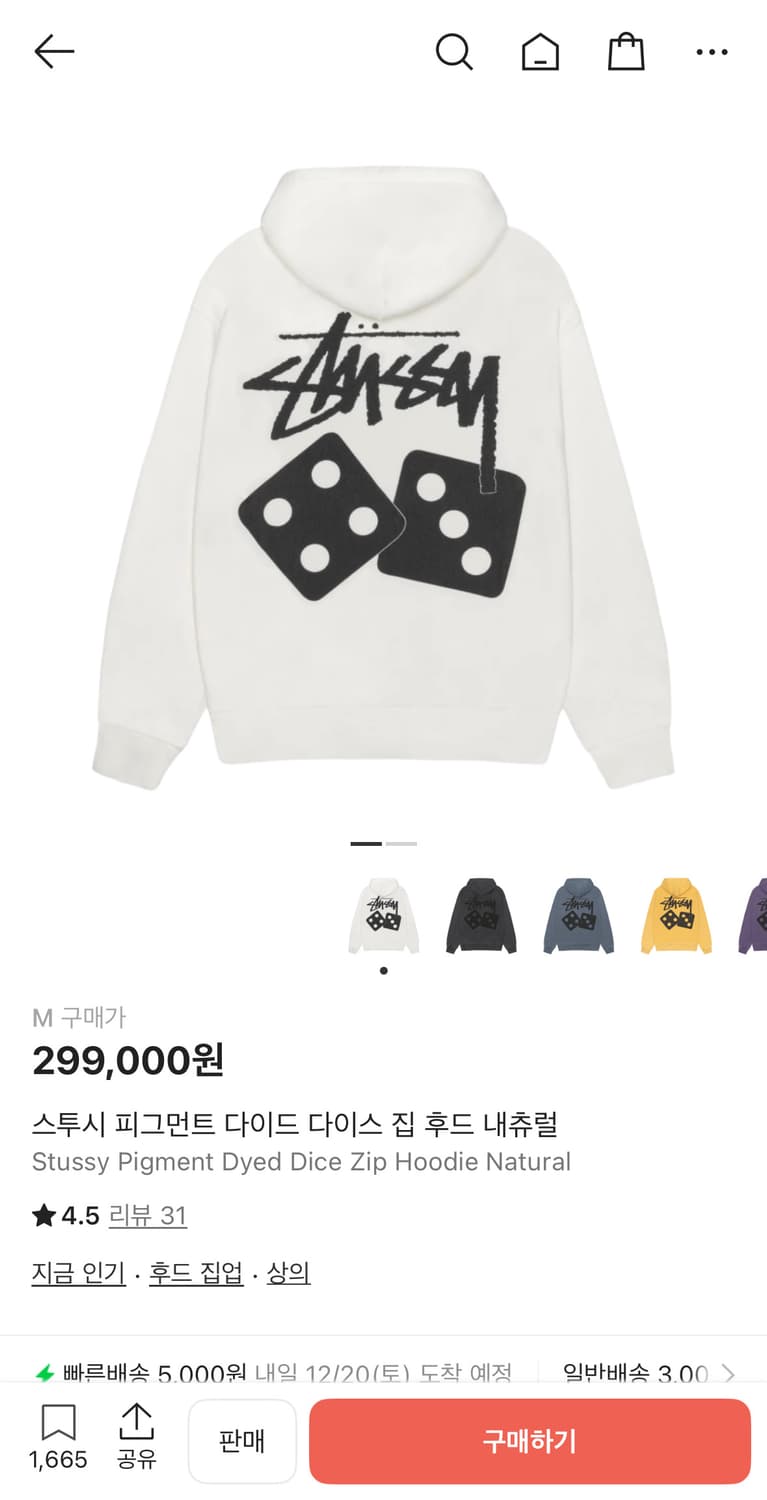Open the more options ellipsis menu
Image resolution: width=767 pixels, height=1500 pixels.
click(711, 52)
